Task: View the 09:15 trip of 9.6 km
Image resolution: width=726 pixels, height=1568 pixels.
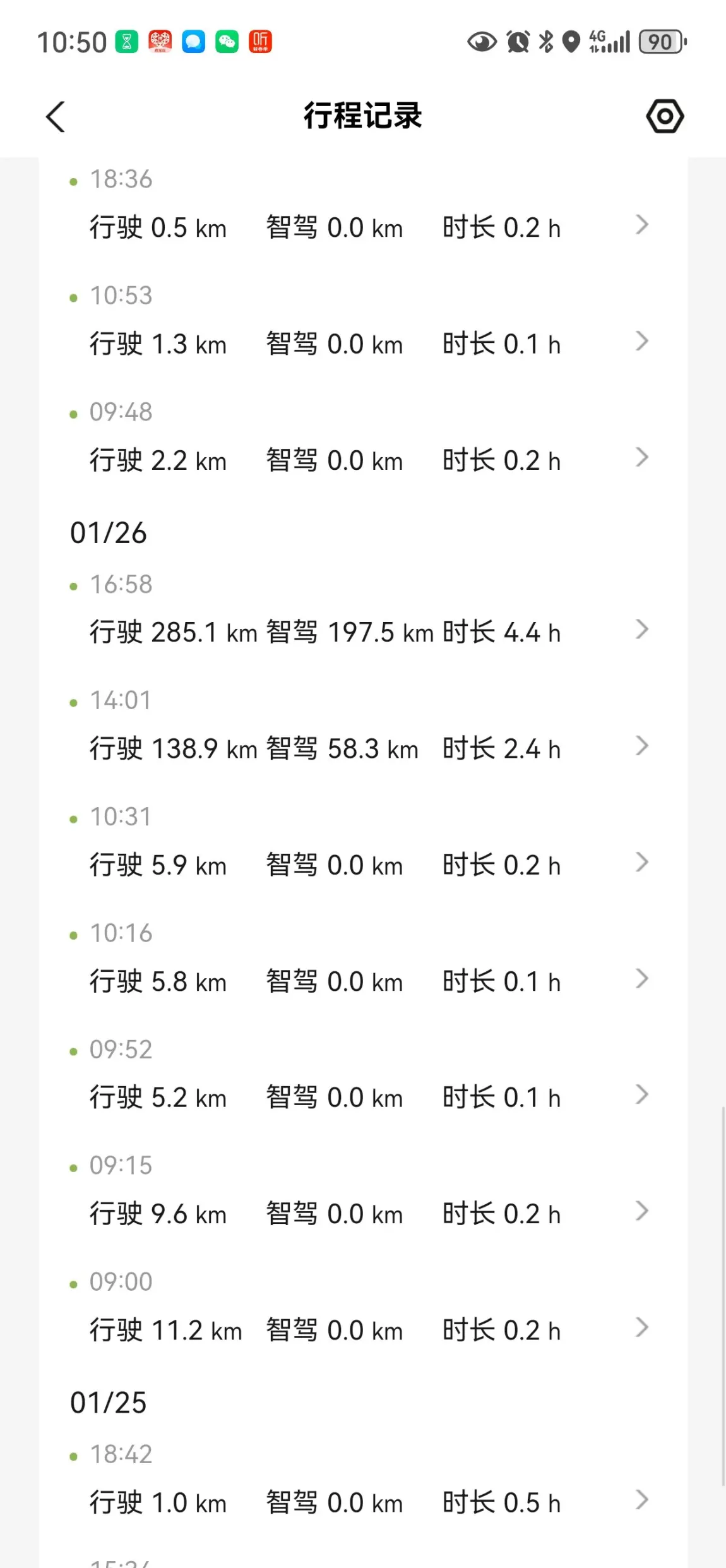Action: point(363,1192)
